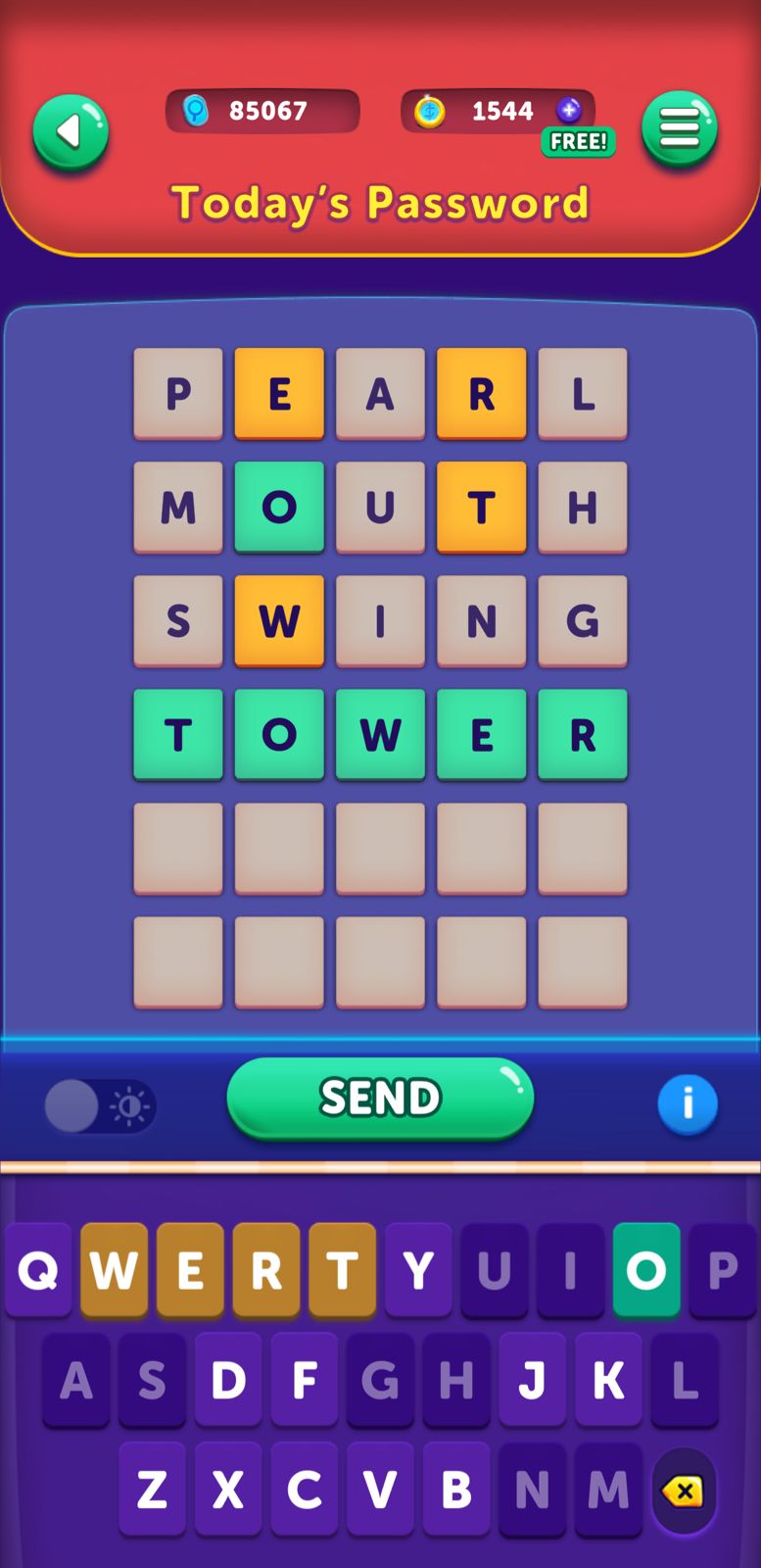Viewport: 761px width, 1568px height.
Task: Type the letter Q on the keyboard
Action: point(38,1270)
